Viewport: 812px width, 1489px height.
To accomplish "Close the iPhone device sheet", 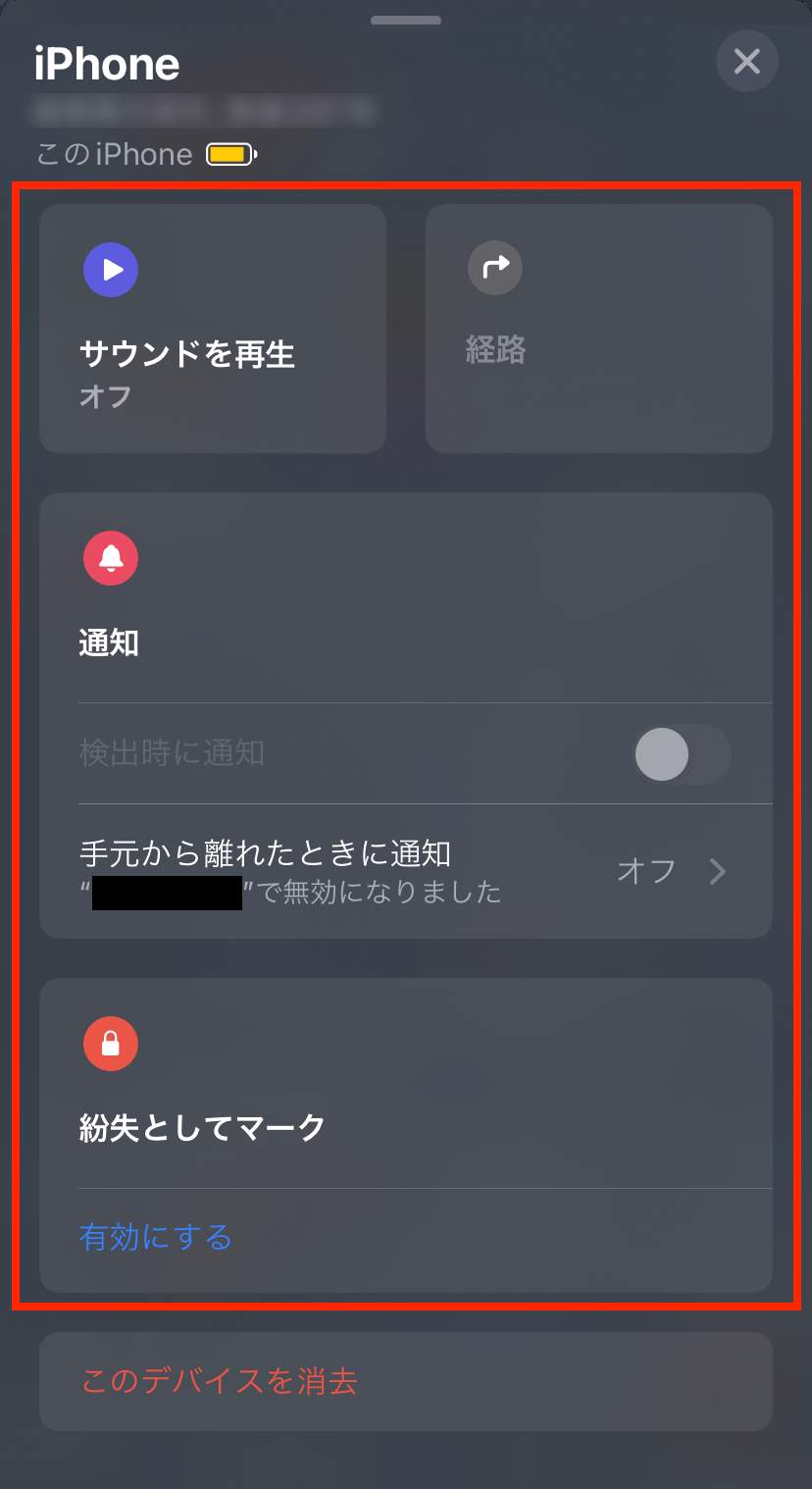I will [746, 62].
